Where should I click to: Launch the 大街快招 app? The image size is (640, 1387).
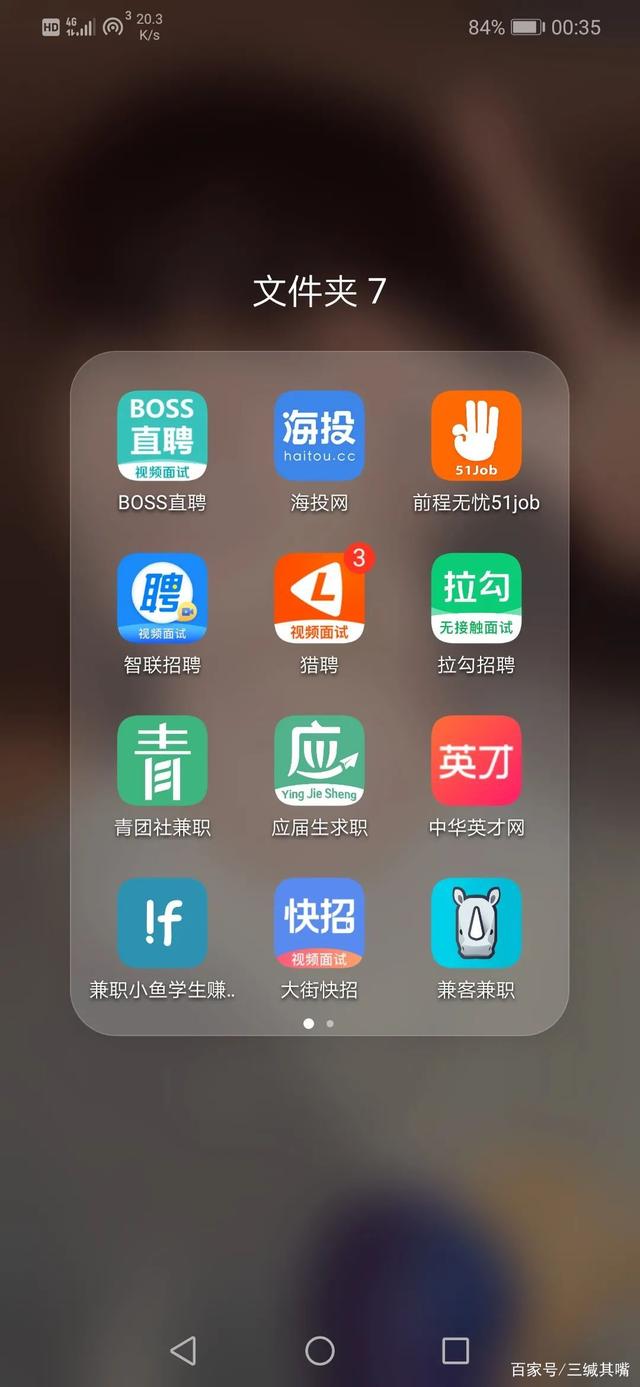click(319, 923)
